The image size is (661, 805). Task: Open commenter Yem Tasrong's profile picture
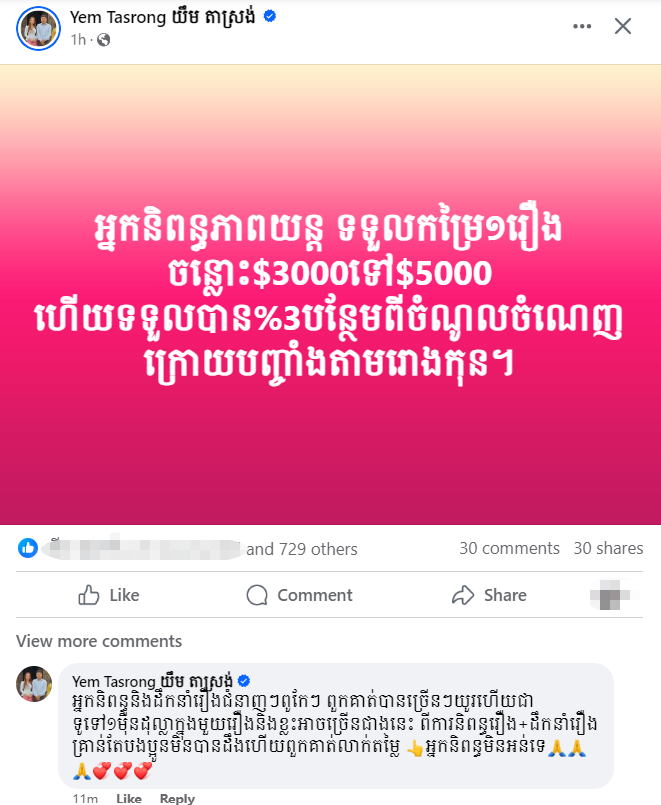pyautogui.click(x=34, y=684)
